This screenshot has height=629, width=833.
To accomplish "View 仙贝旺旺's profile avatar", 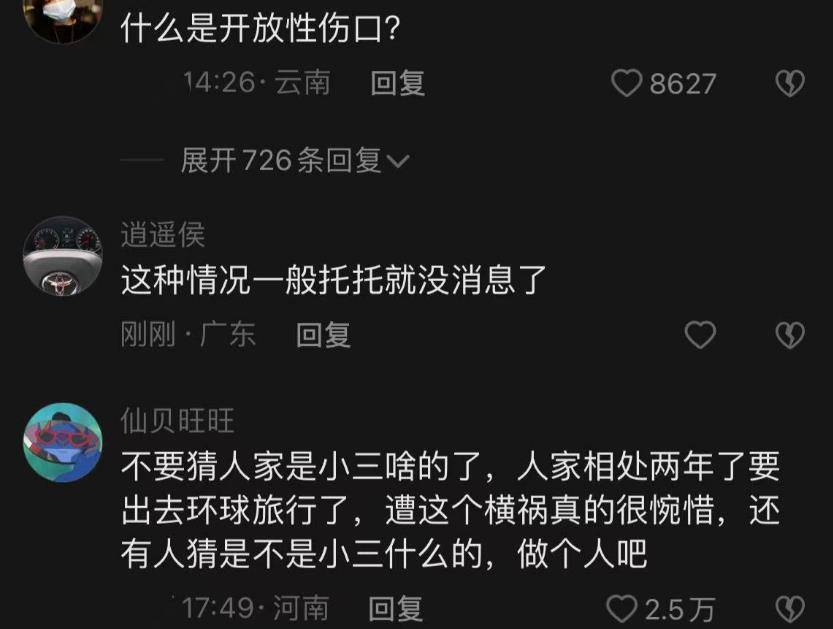I will [x=62, y=442].
